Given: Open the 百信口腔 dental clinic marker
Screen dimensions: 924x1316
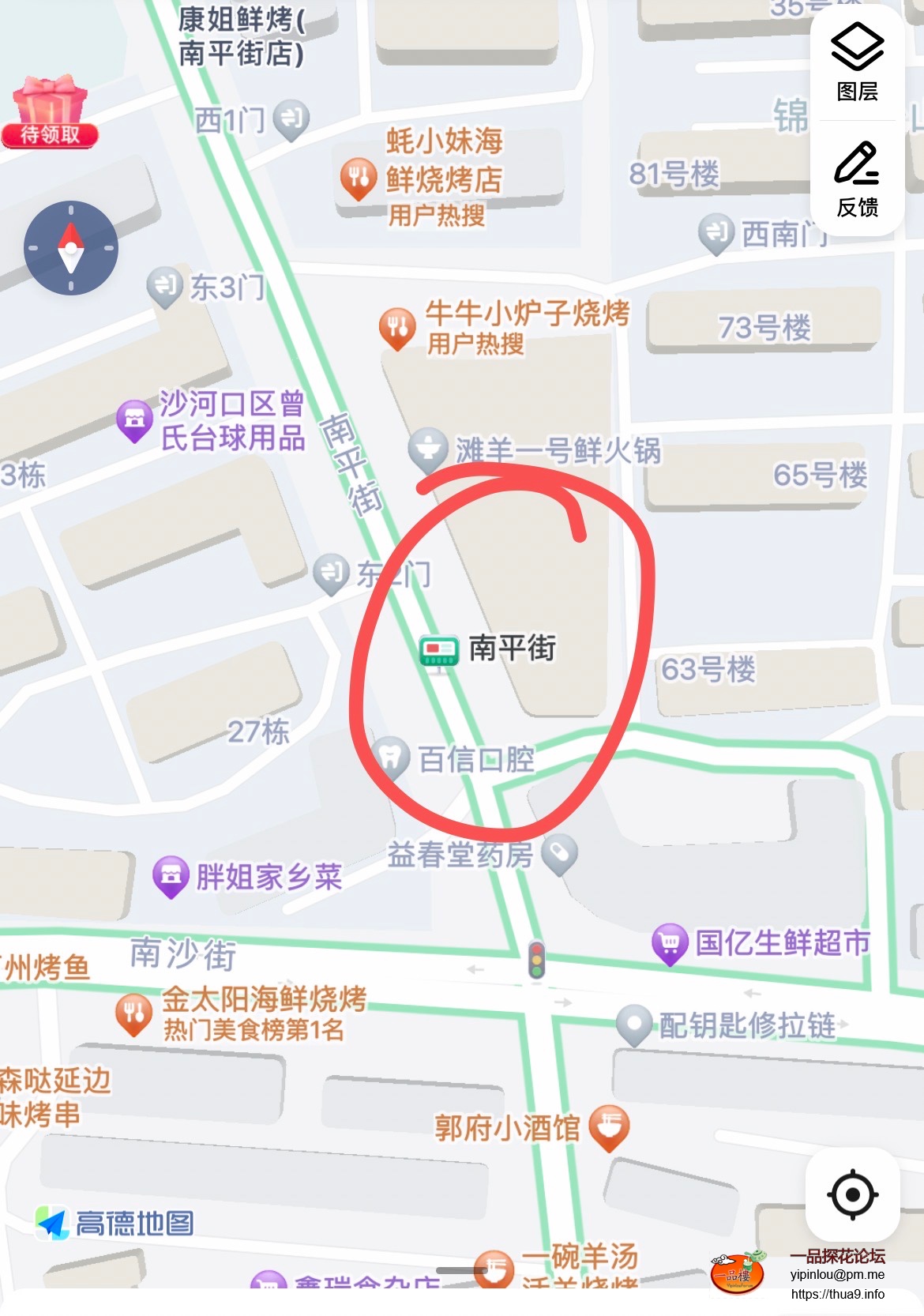Looking at the screenshot, I should [x=391, y=758].
